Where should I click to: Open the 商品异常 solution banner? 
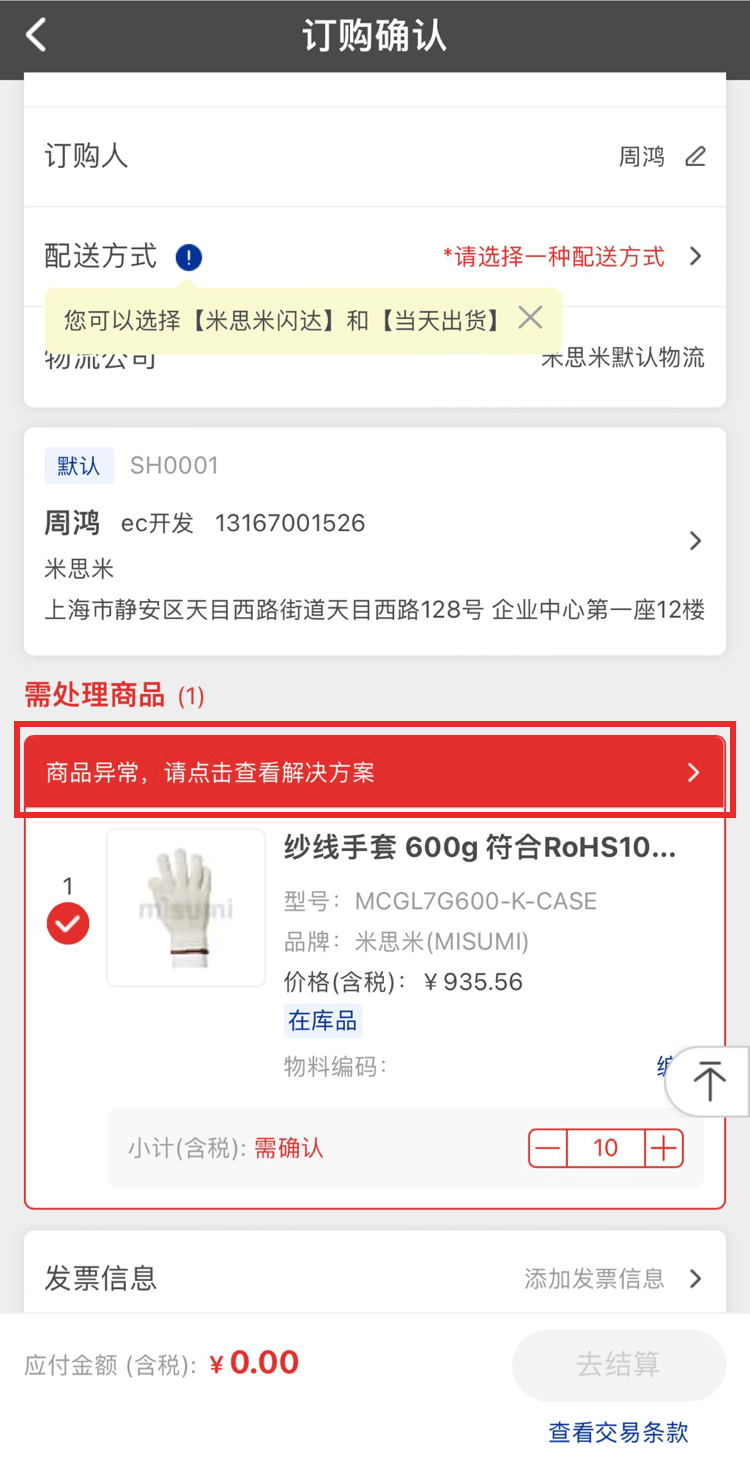coord(374,773)
